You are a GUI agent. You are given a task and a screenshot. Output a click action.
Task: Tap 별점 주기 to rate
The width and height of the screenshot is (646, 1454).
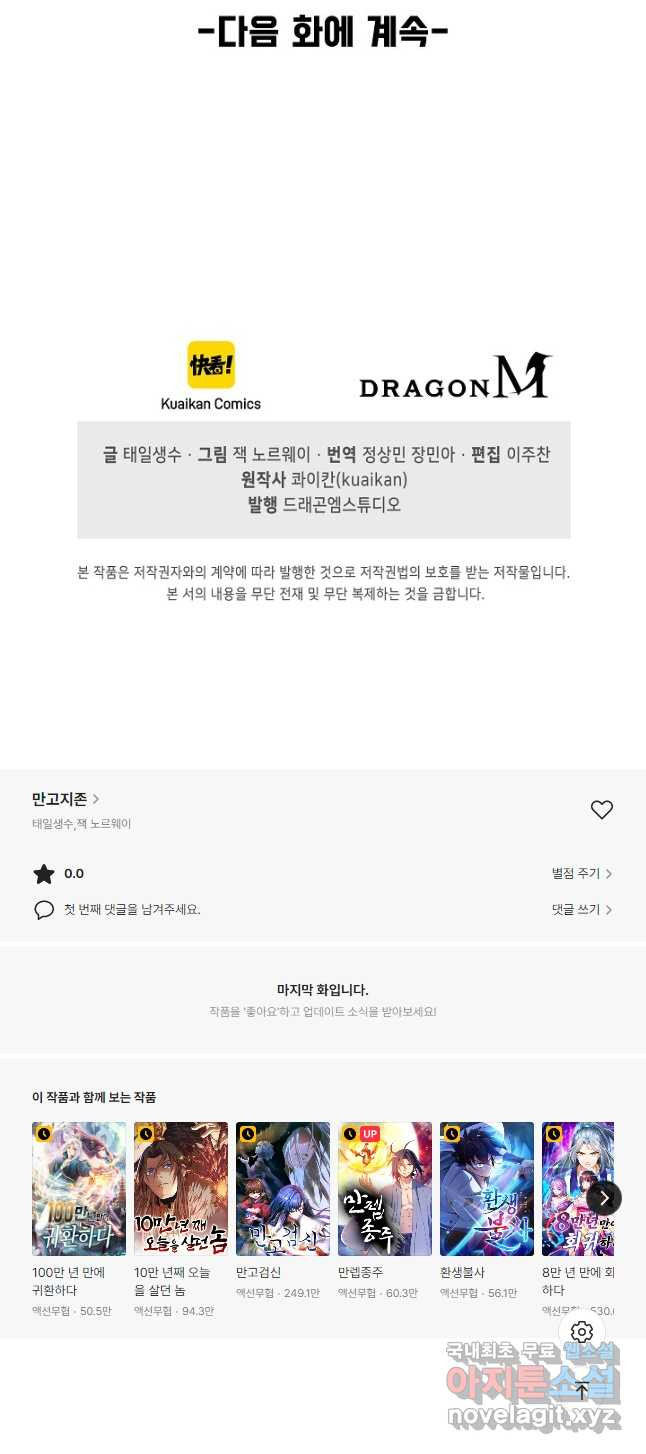581,873
